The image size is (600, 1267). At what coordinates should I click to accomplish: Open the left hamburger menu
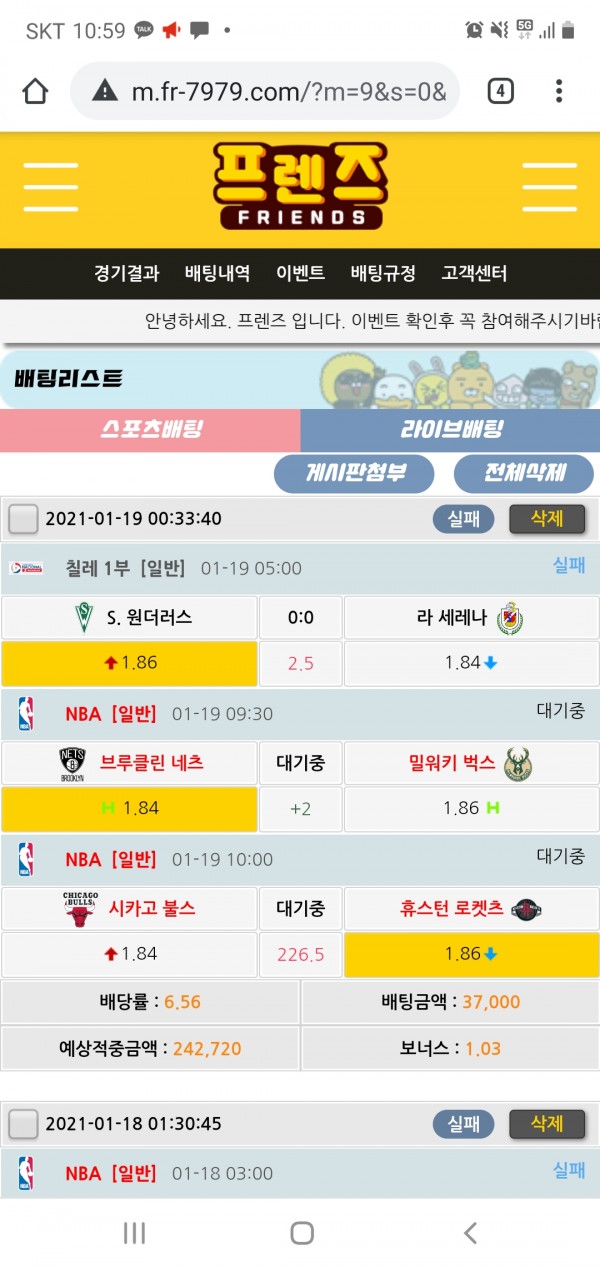(x=50, y=187)
